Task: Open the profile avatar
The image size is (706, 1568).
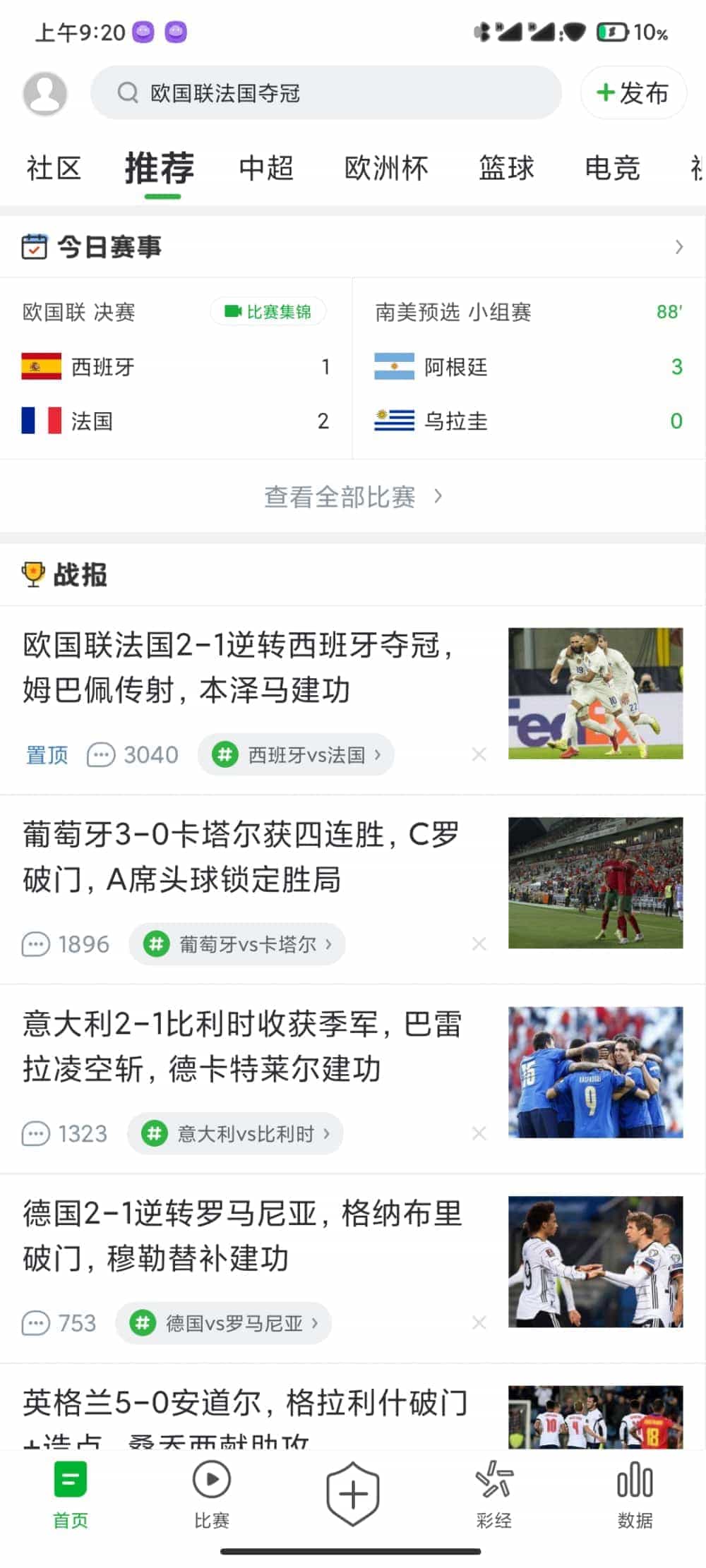Action: 45,92
